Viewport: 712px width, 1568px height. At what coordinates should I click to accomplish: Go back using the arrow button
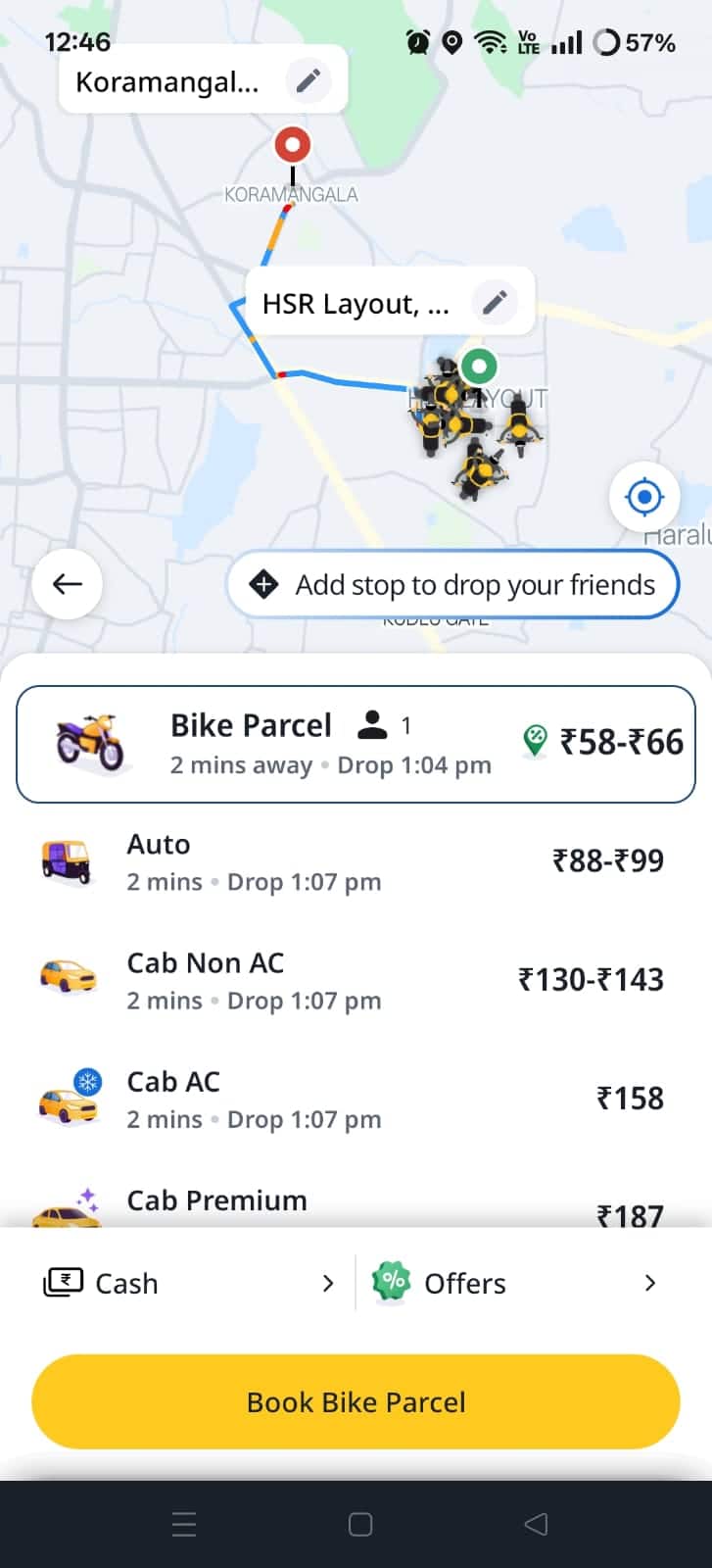(x=67, y=584)
